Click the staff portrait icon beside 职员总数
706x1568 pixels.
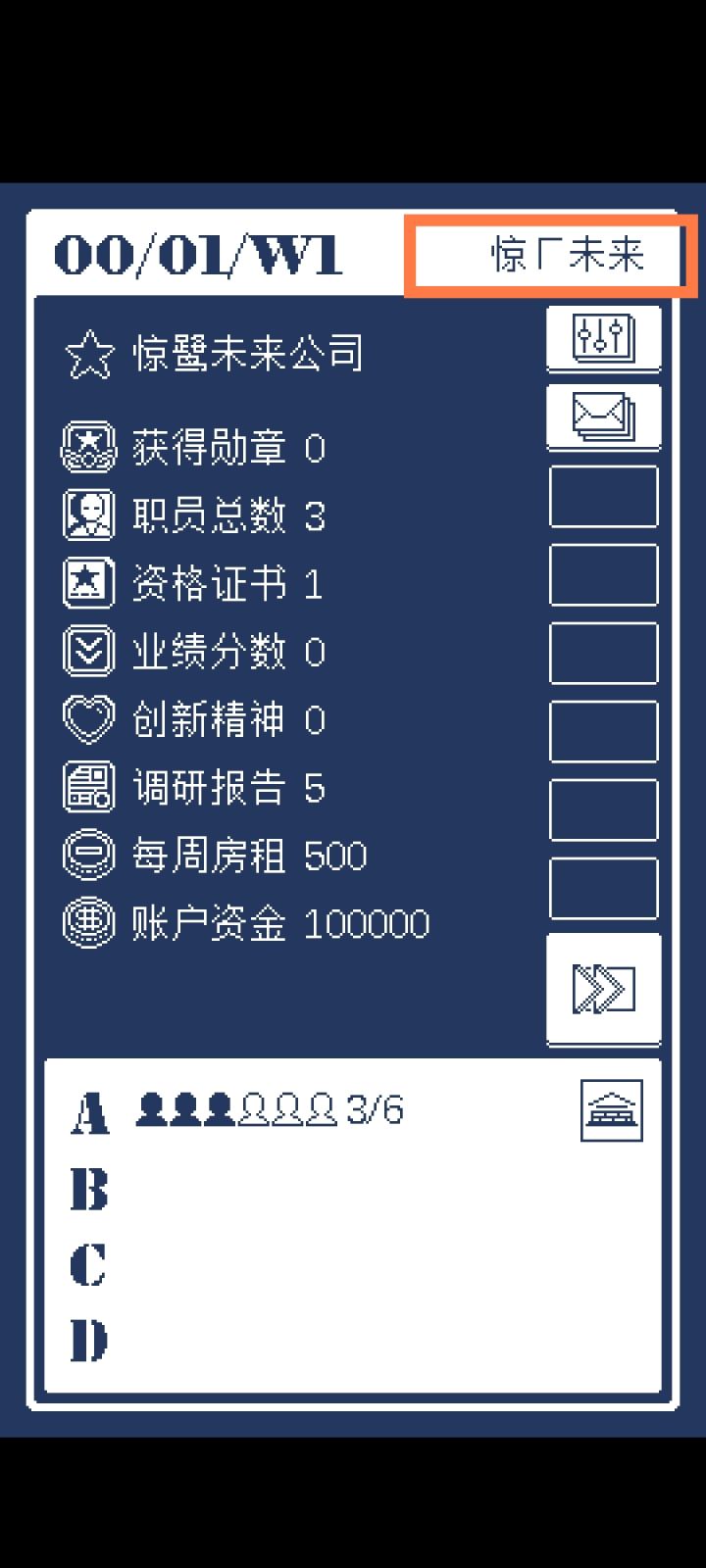[88, 515]
